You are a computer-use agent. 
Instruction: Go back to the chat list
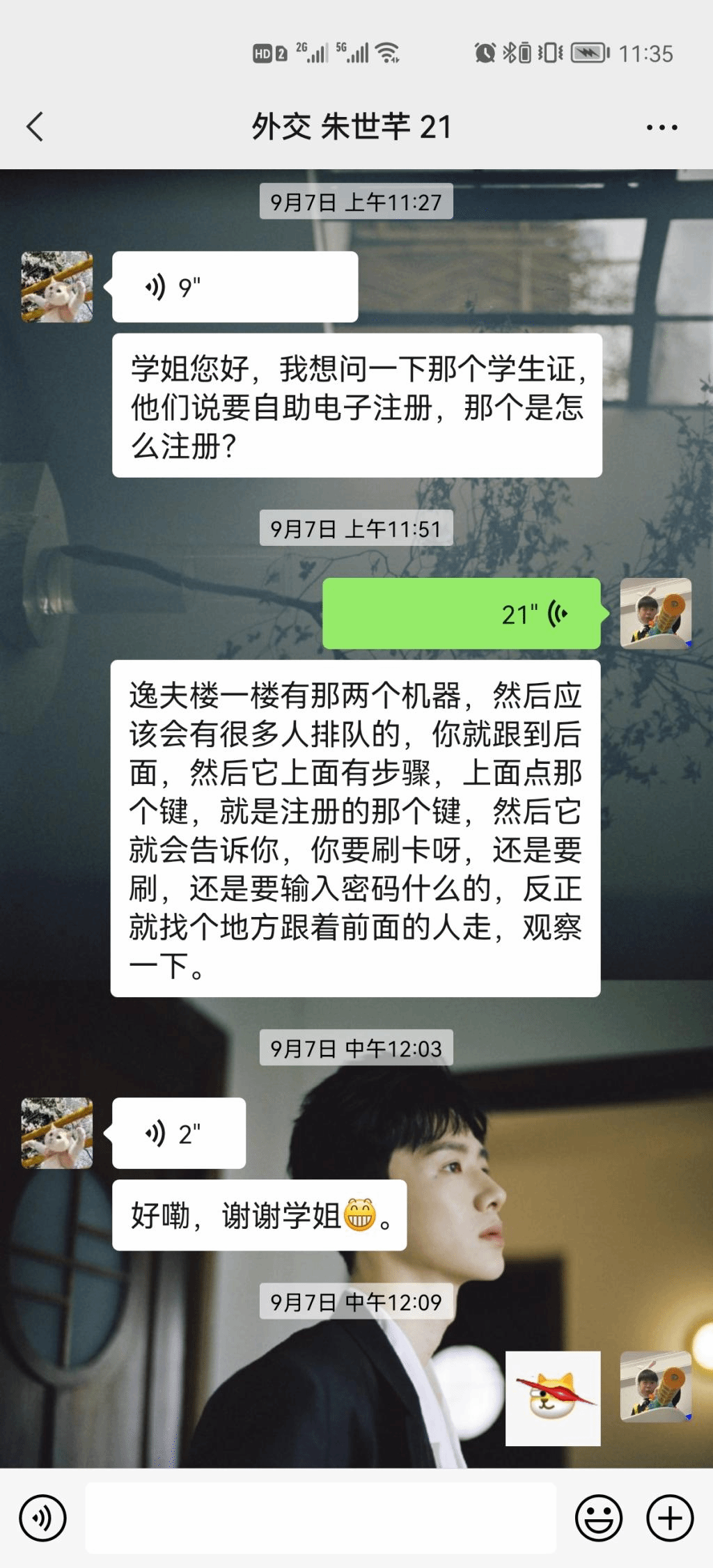point(35,127)
